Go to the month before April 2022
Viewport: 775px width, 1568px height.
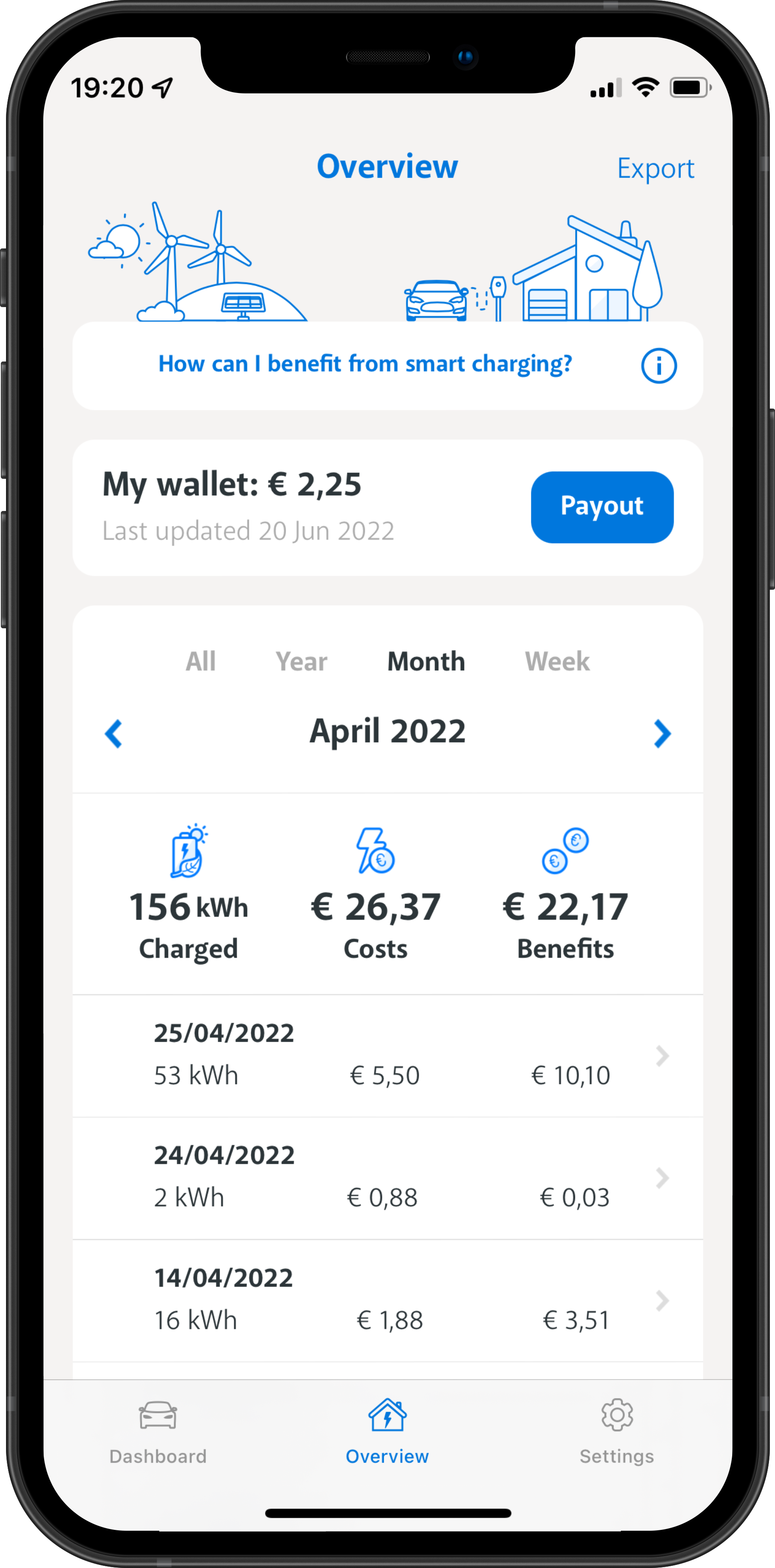pos(114,734)
